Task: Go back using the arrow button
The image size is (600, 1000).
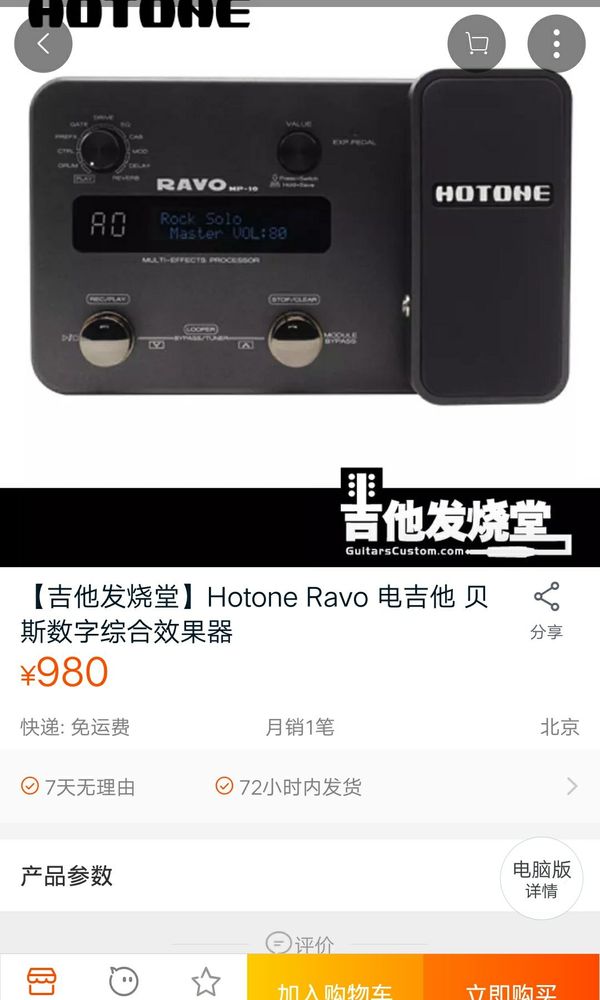Action: coord(43,44)
